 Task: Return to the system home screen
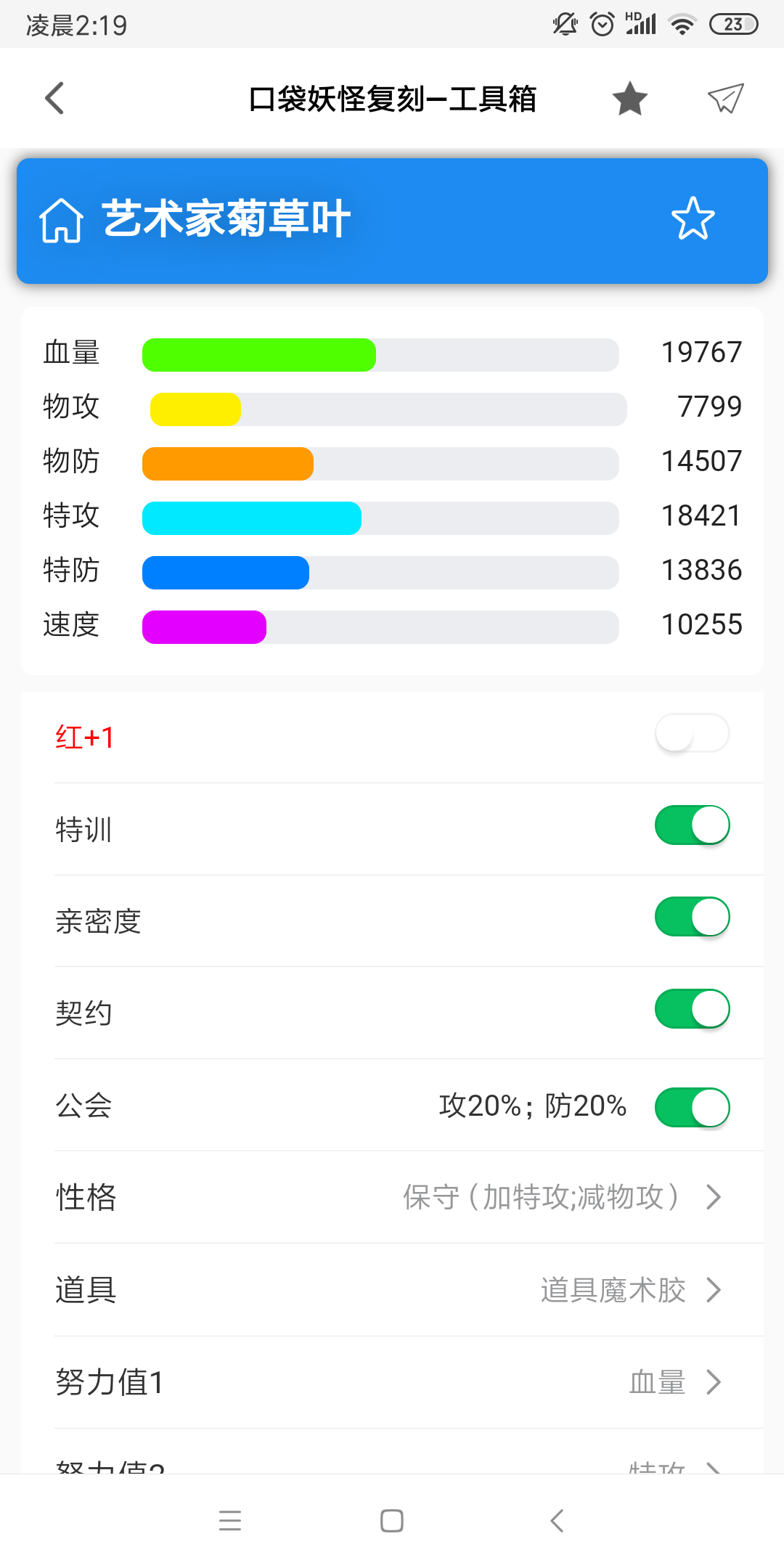[x=392, y=1521]
